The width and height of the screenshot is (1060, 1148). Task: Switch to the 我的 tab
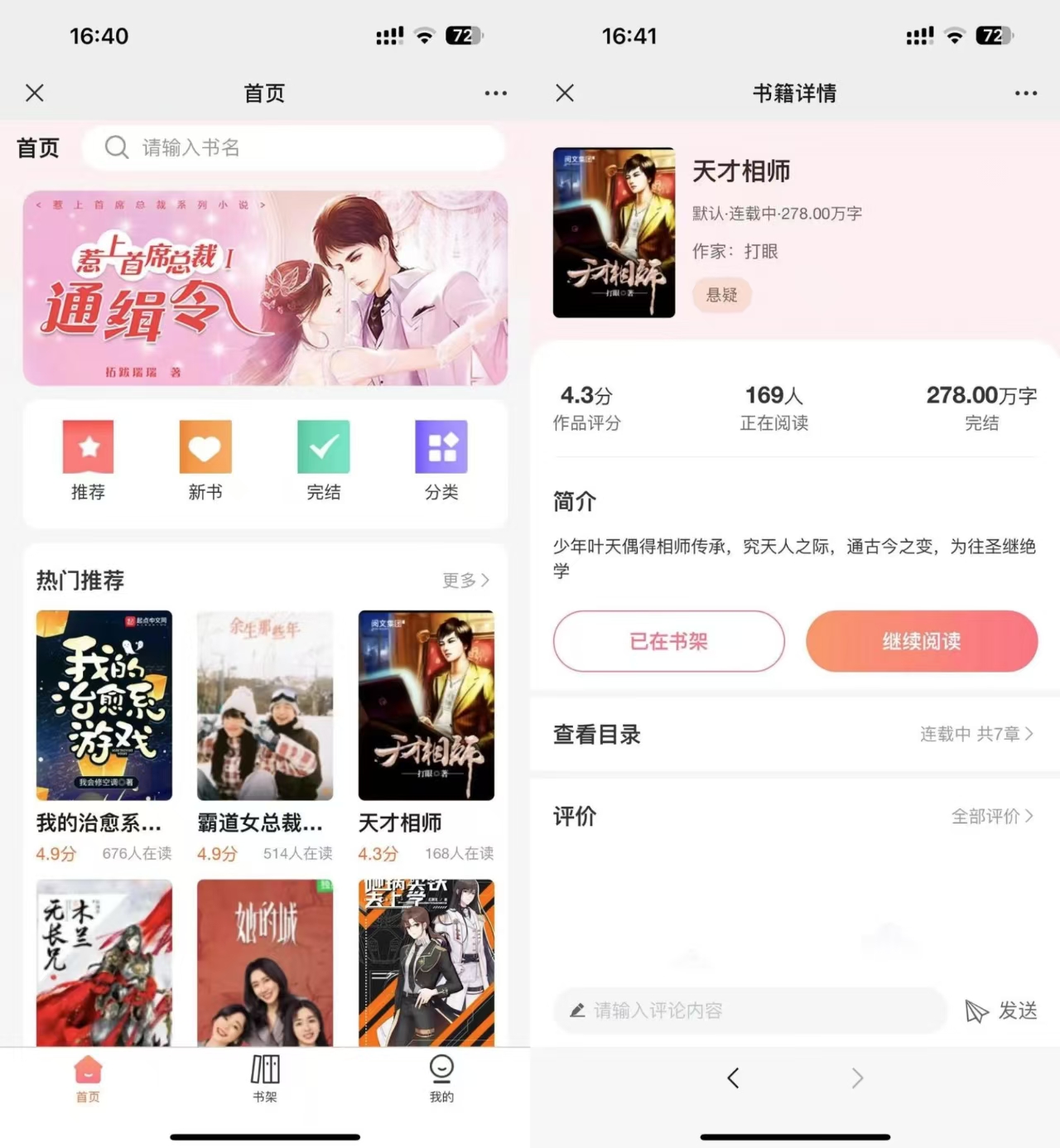(441, 1078)
